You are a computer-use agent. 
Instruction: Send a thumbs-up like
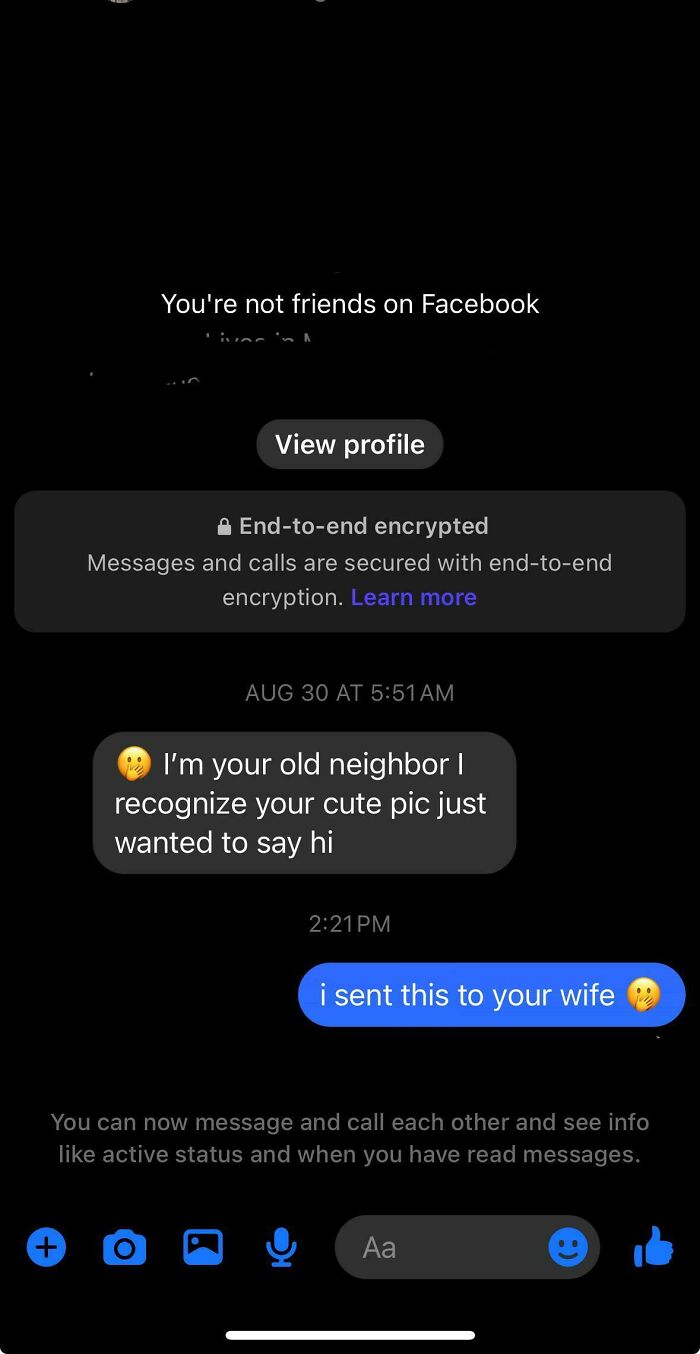coord(654,1247)
